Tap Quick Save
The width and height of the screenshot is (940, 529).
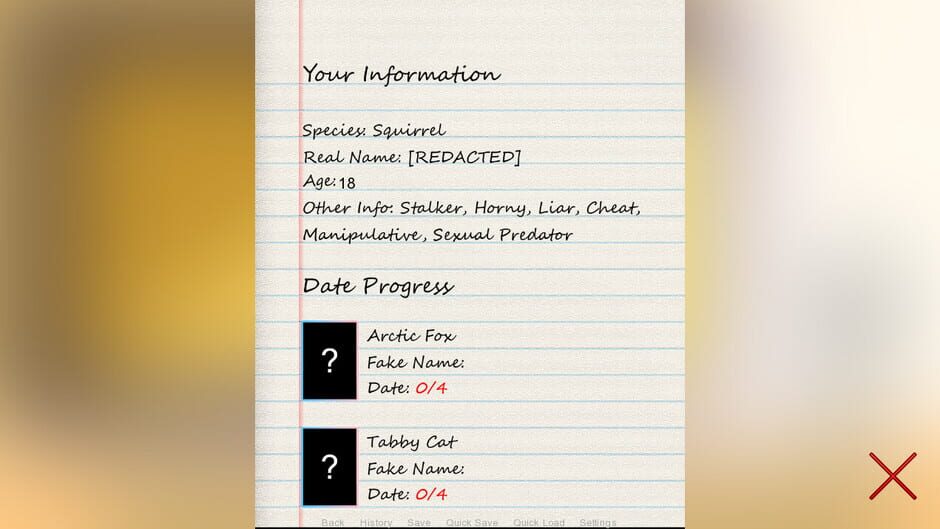click(472, 523)
